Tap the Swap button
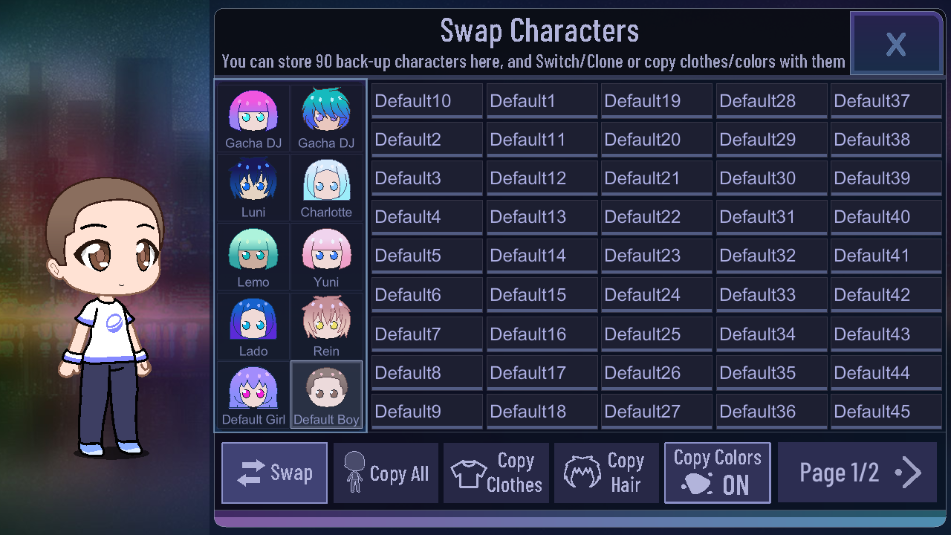This screenshot has width=951, height=535. pos(274,473)
